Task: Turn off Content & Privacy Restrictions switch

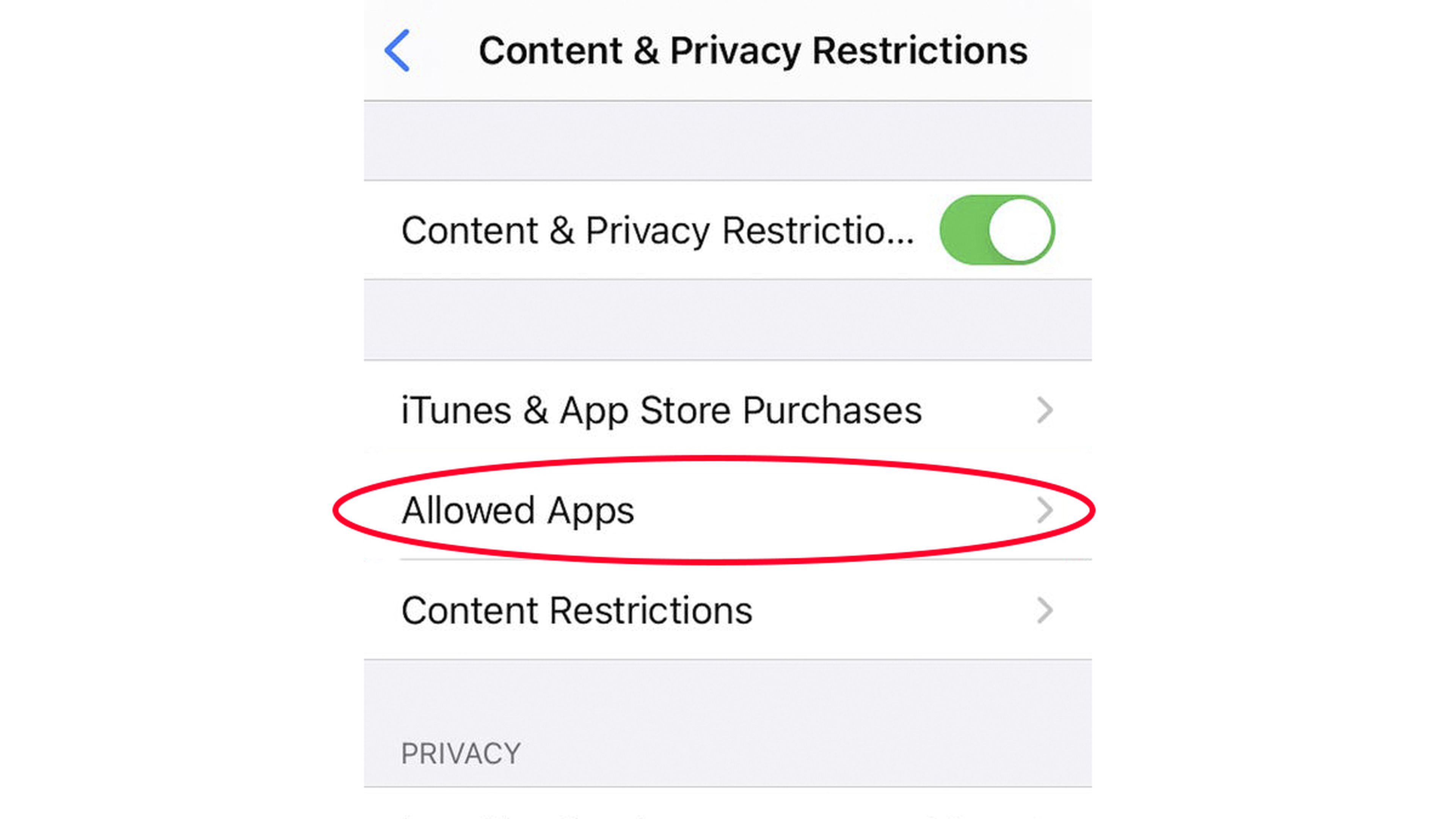Action: pyautogui.click(x=996, y=230)
